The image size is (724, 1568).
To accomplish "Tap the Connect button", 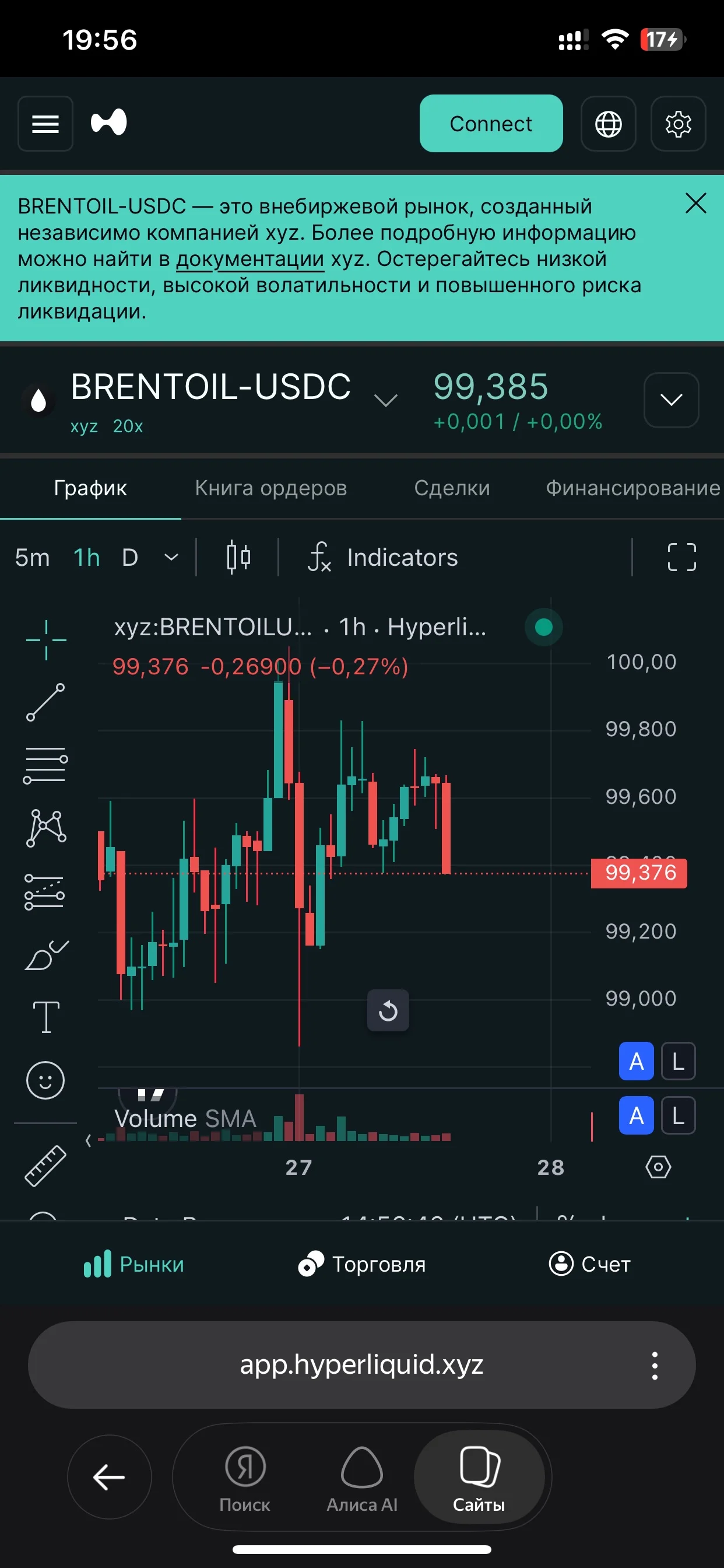I will (x=491, y=124).
